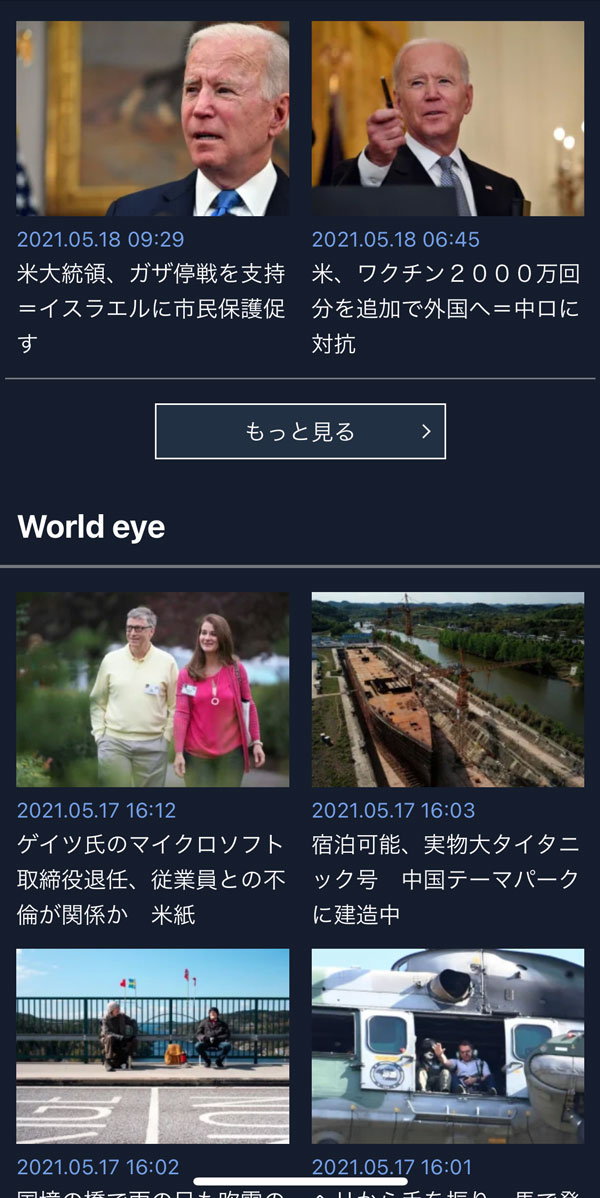600x1198 pixels.
Task: Open the Gaza ceasefire support article
Action: coord(152,308)
